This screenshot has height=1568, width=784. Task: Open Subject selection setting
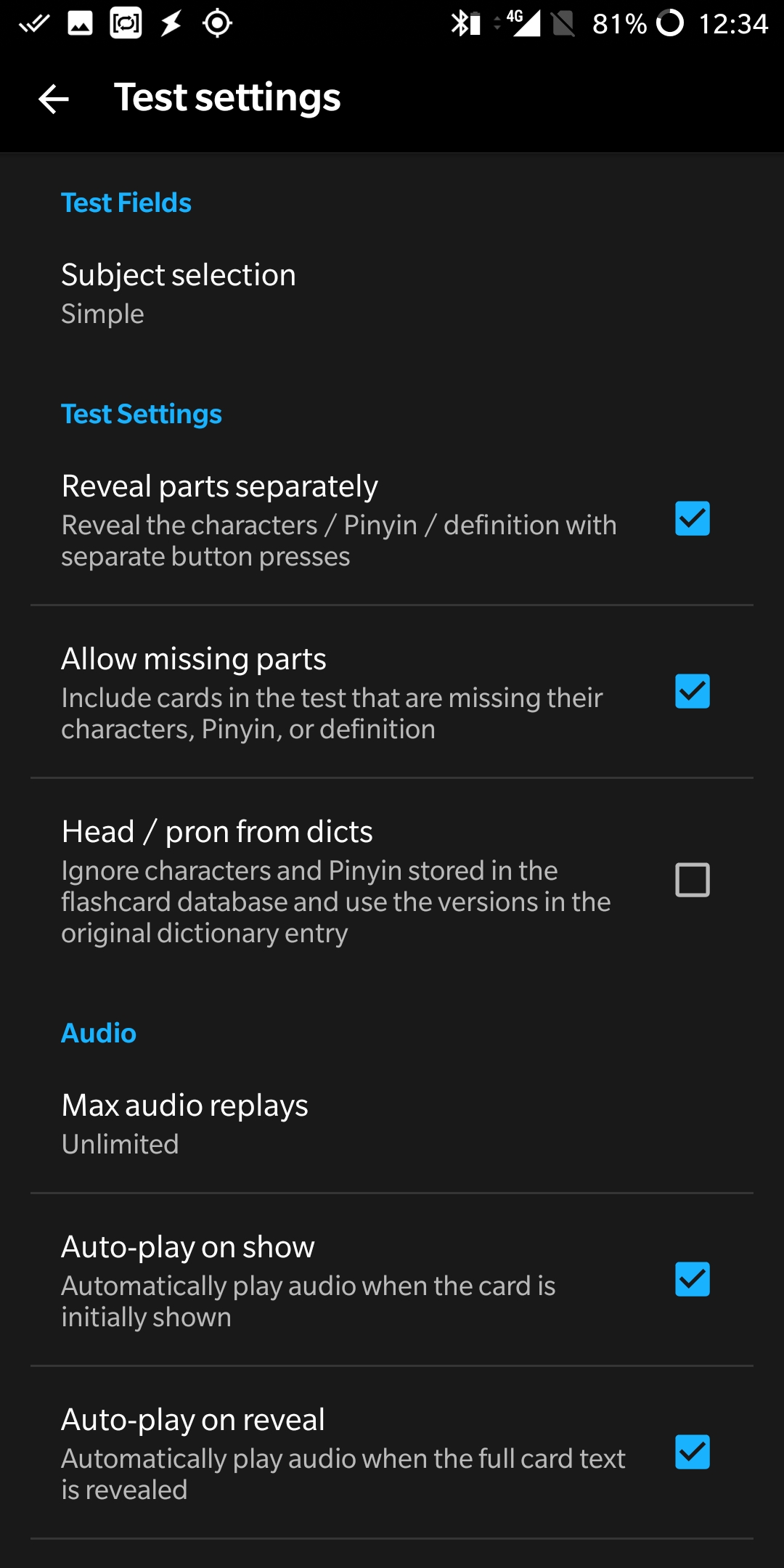(392, 293)
